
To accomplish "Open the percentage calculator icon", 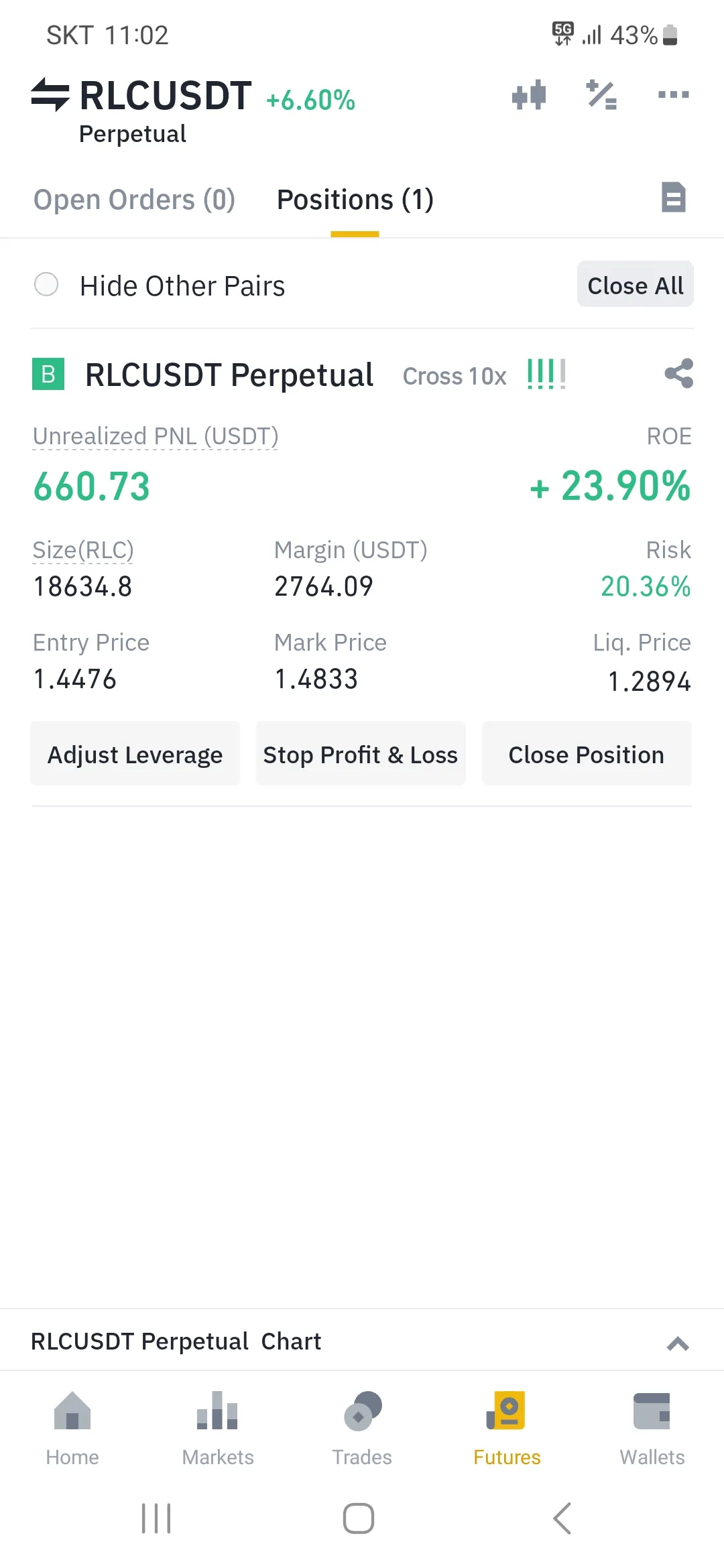I will [601, 95].
